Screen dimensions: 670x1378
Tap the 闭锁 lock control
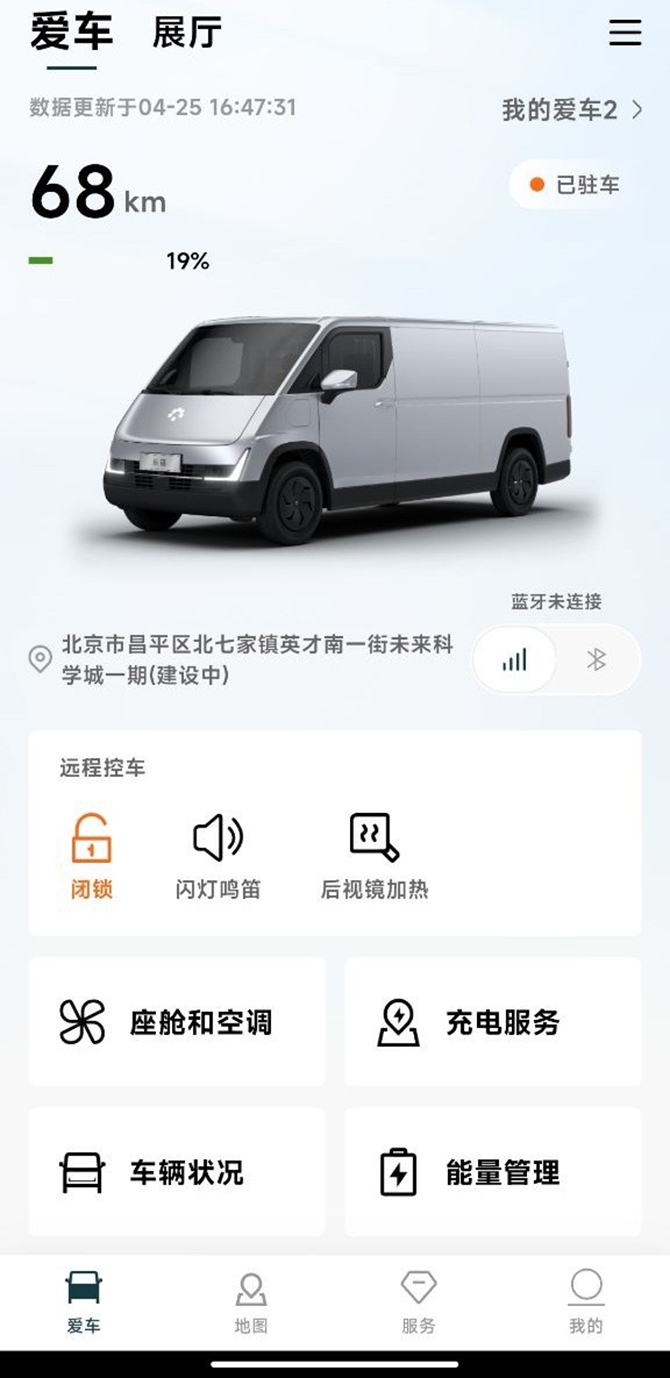[x=91, y=855]
